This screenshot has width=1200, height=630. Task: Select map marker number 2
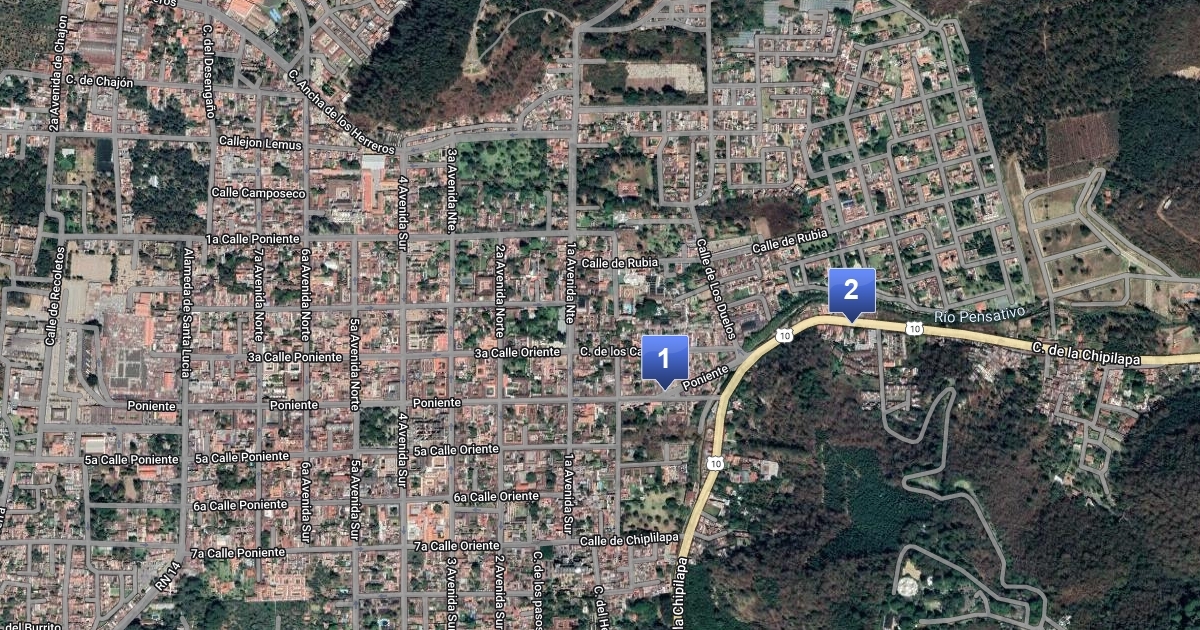tap(851, 291)
